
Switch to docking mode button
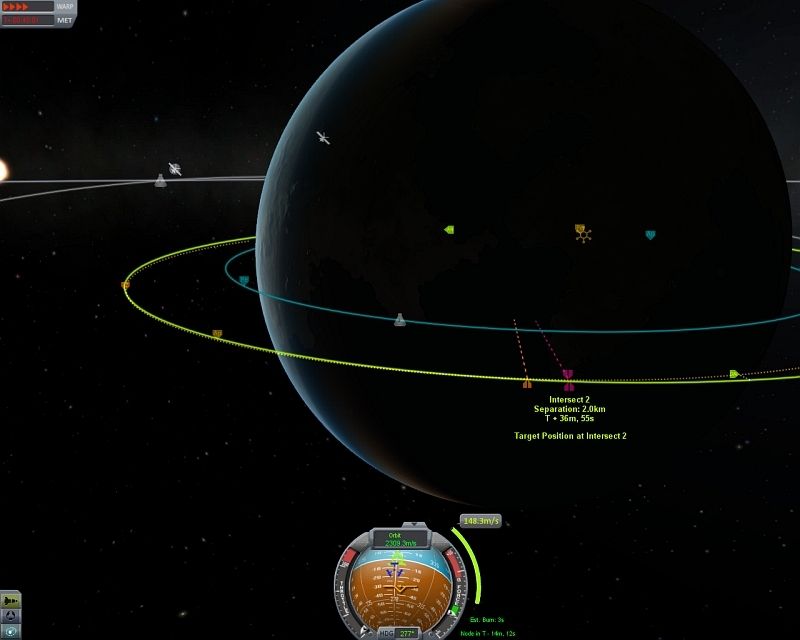click(11, 615)
